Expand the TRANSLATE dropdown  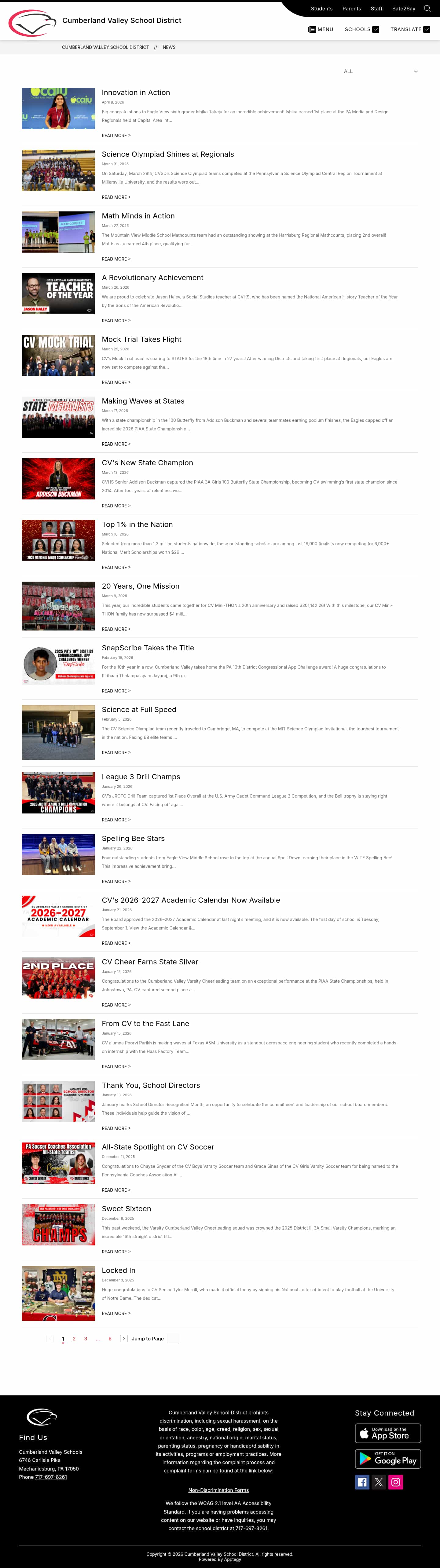(x=409, y=29)
